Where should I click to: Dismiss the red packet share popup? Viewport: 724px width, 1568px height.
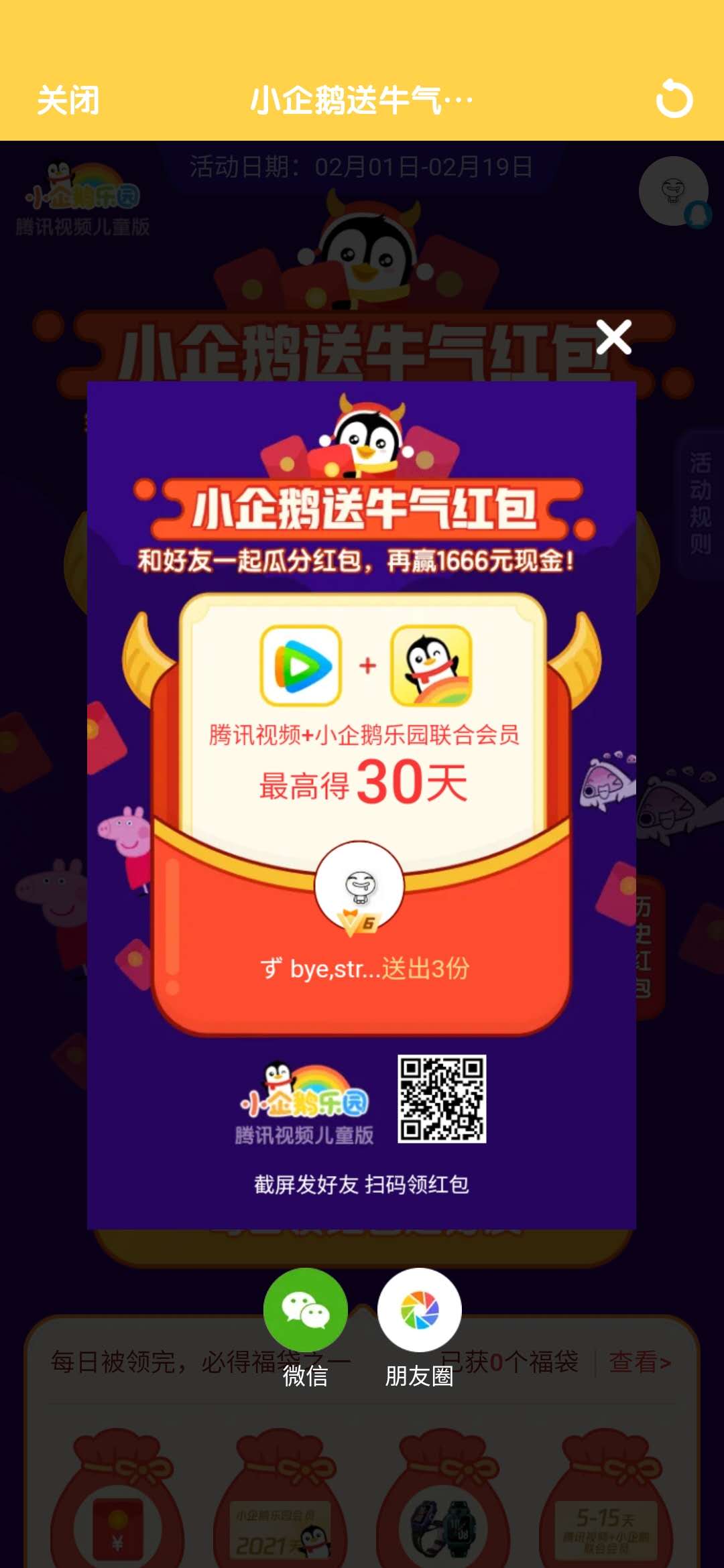(x=613, y=337)
